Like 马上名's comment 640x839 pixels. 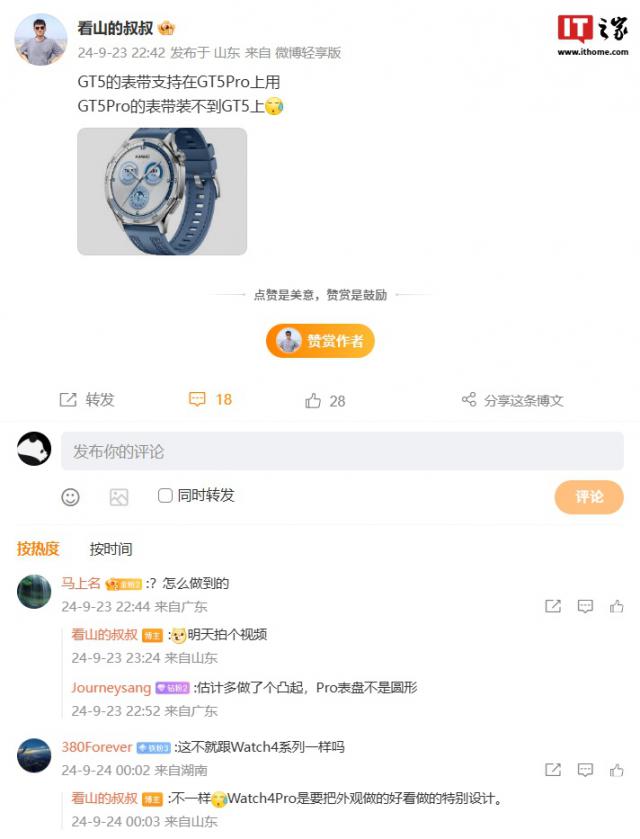click(617, 606)
